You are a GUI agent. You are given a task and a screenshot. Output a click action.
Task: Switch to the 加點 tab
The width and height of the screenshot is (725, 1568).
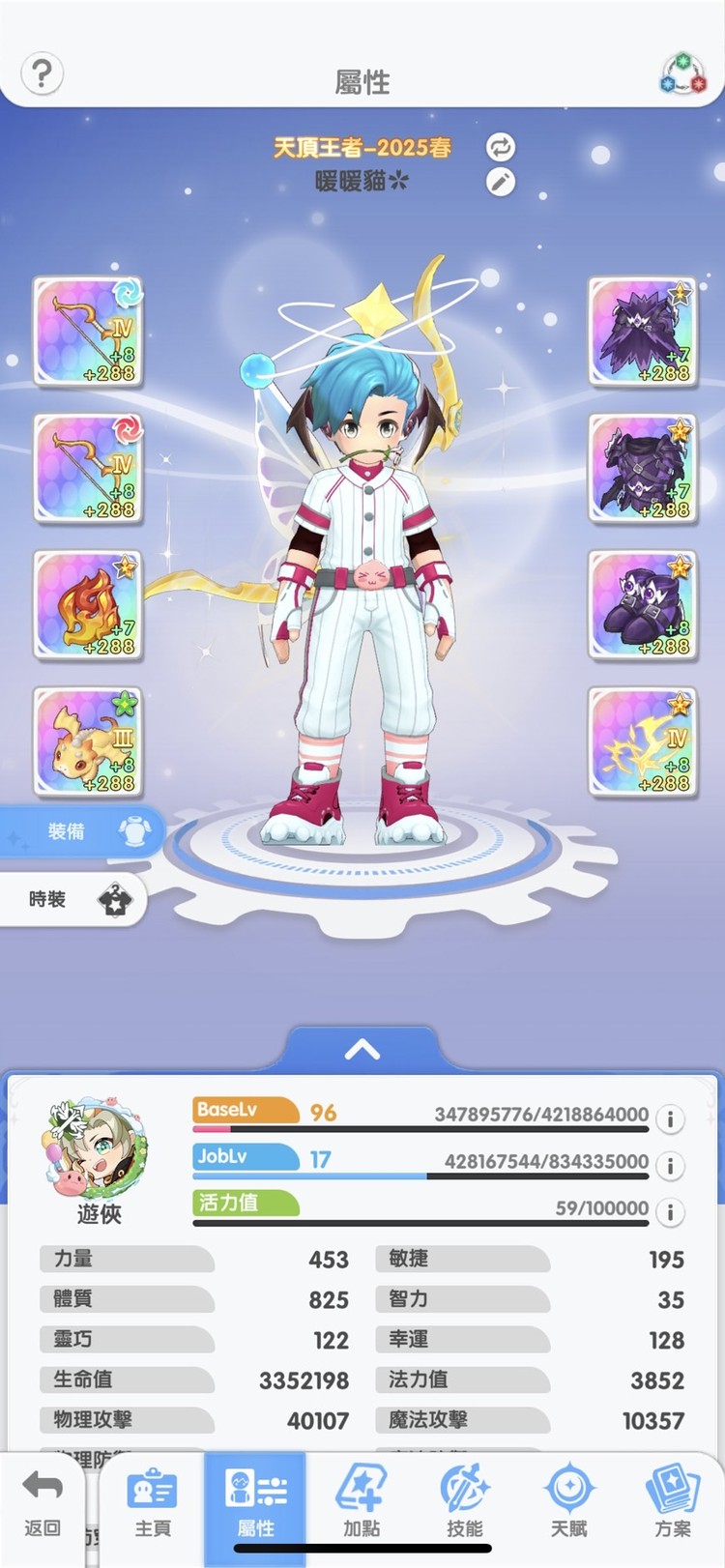click(x=362, y=1503)
